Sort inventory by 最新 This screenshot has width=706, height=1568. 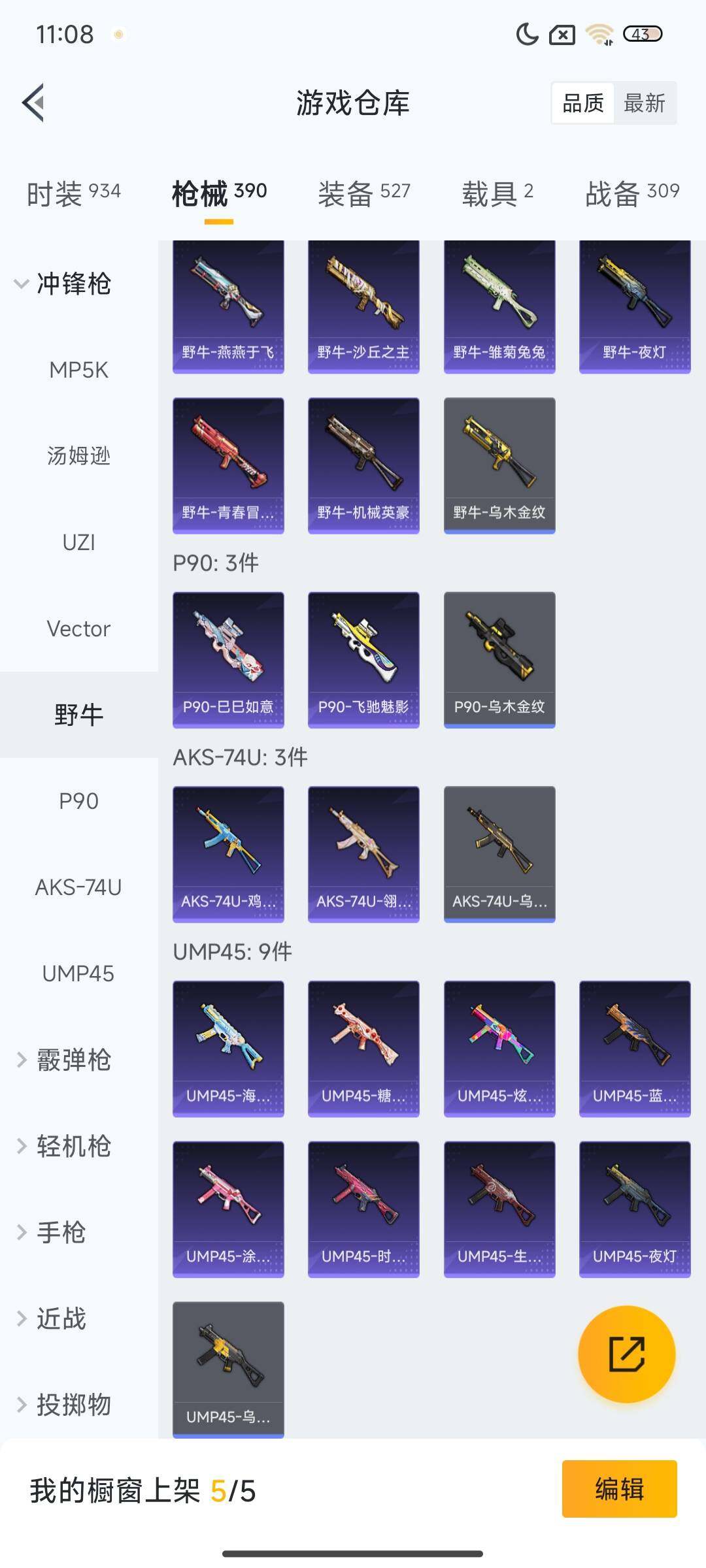(645, 103)
